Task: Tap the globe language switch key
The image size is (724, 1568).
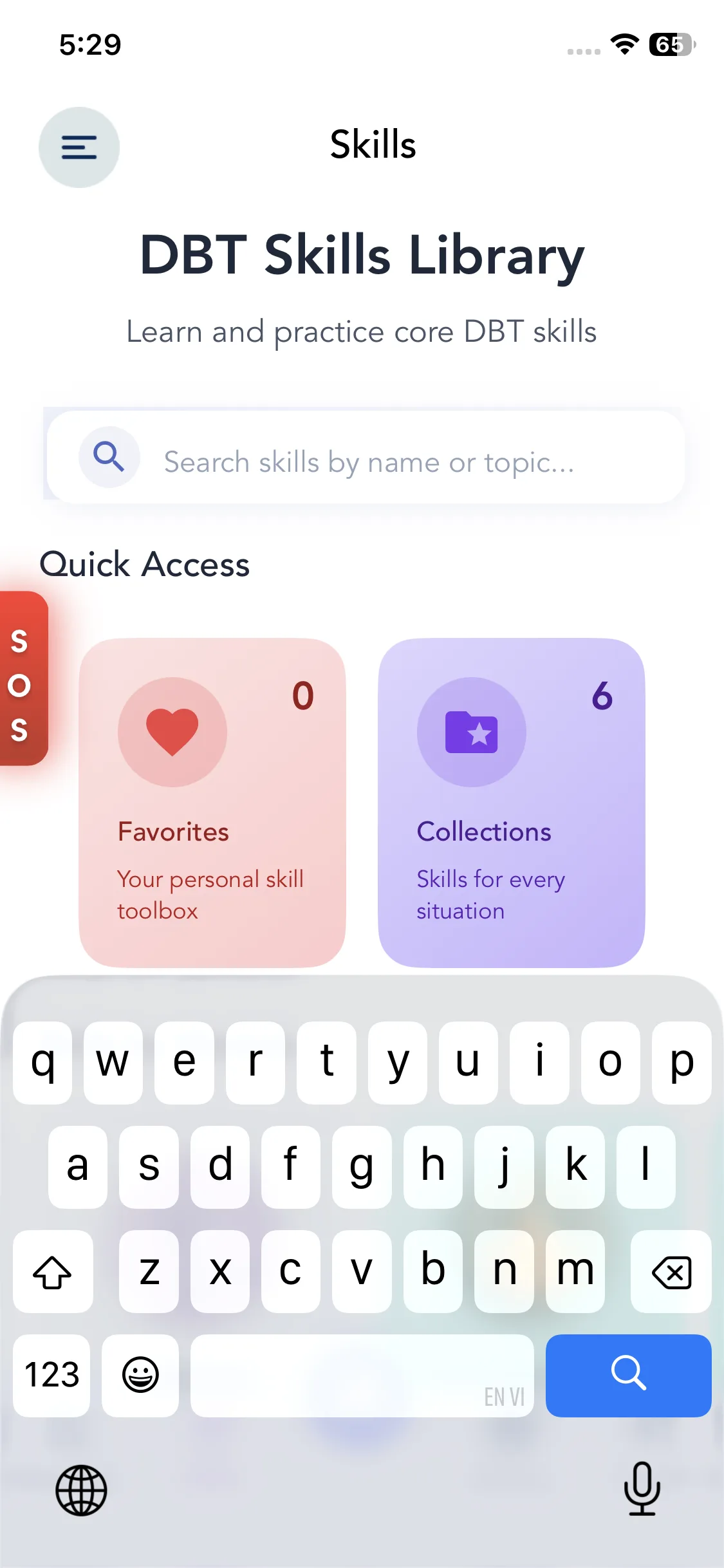Action: coord(81,1490)
